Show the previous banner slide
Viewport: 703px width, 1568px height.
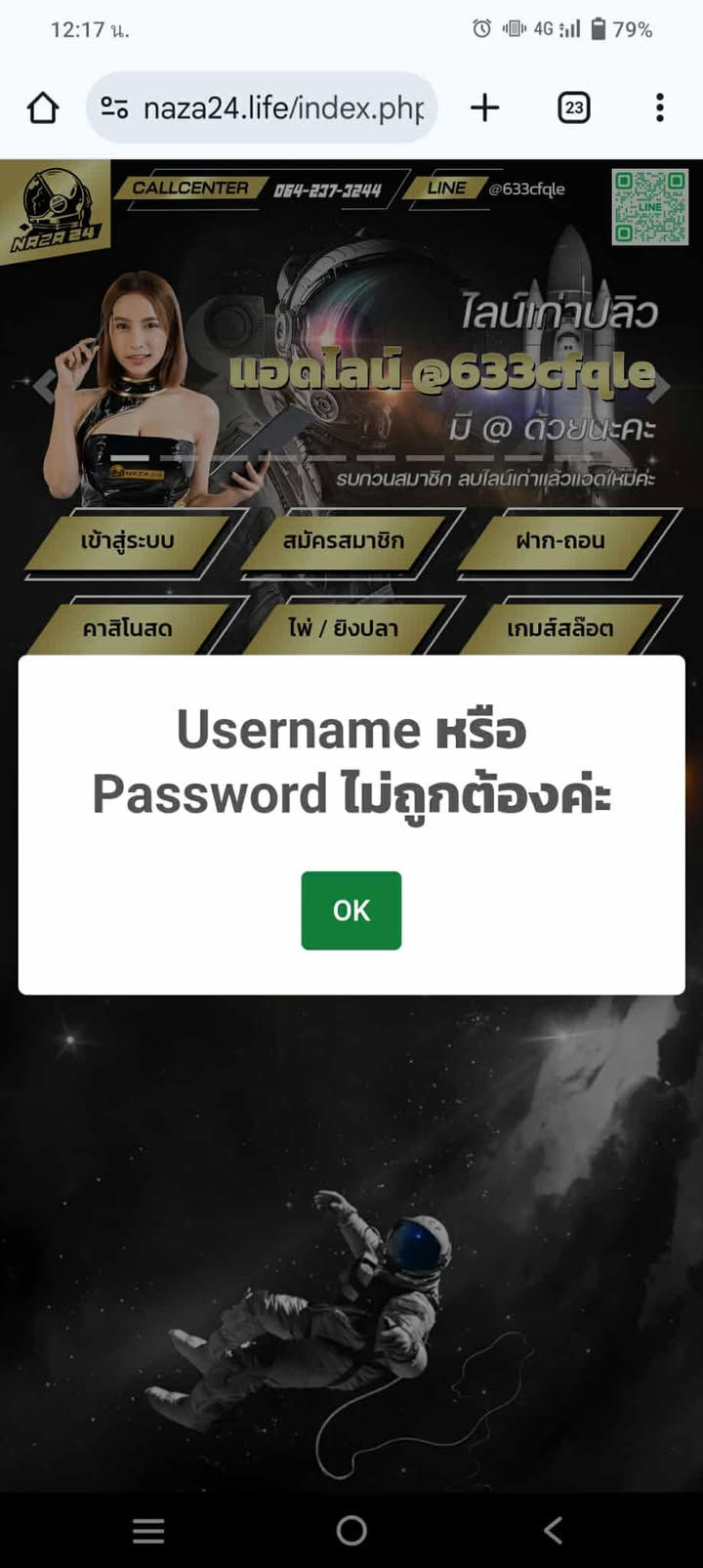(45, 386)
